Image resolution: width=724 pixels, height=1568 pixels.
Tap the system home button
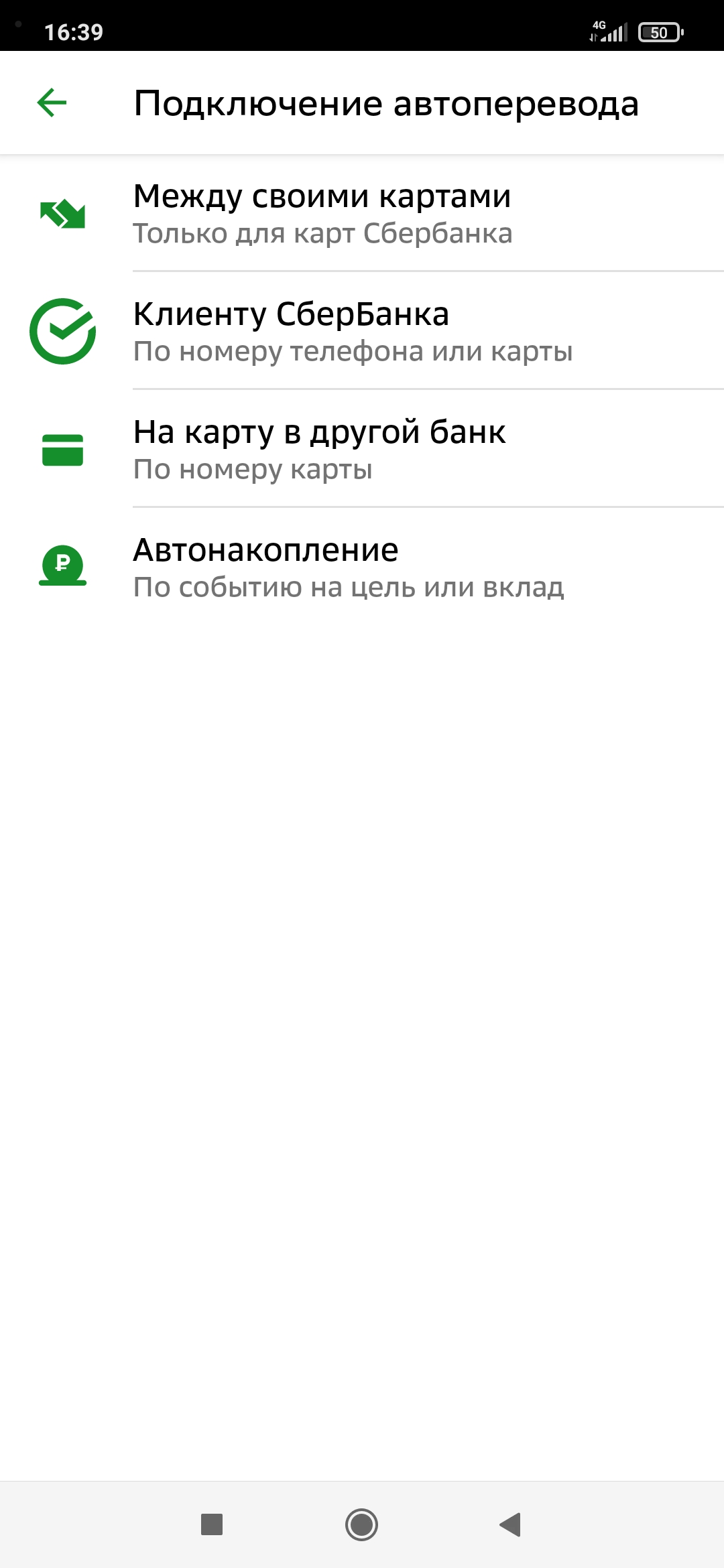pyautogui.click(x=361, y=1524)
